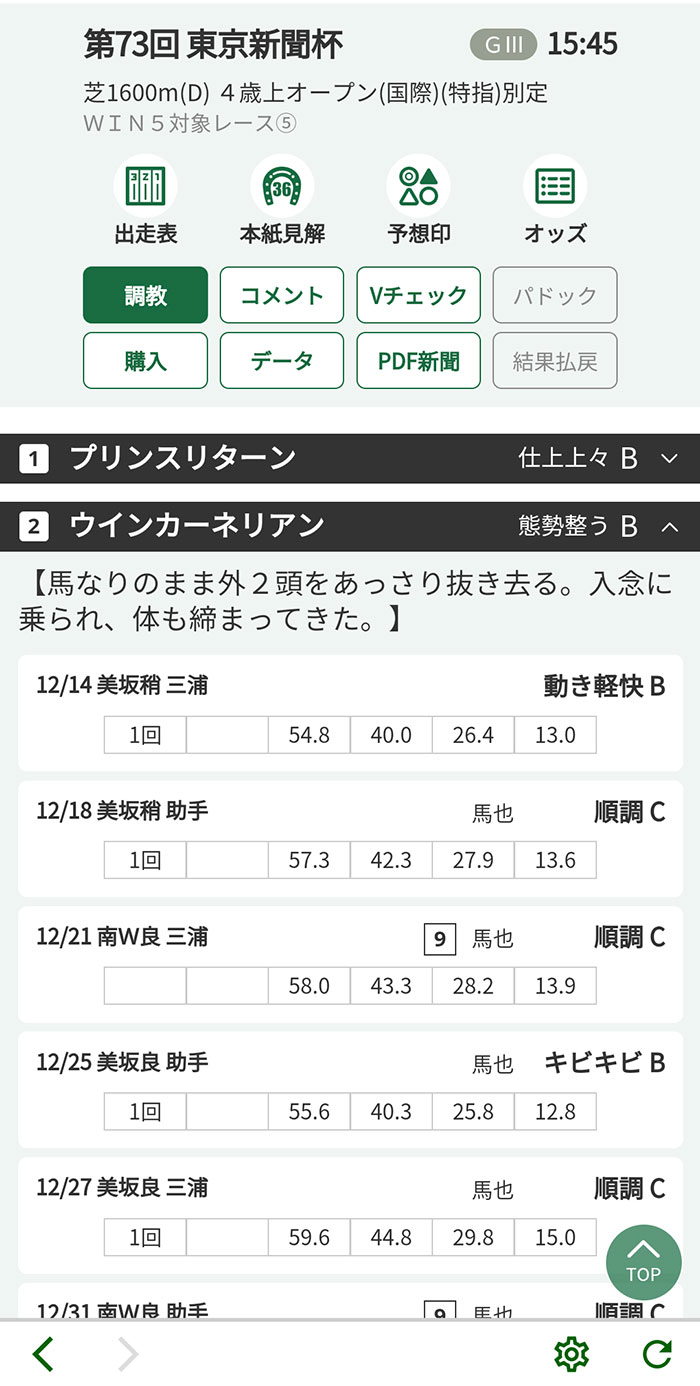Tap the 購入 purchase button
The image size is (700, 1386).
click(145, 361)
